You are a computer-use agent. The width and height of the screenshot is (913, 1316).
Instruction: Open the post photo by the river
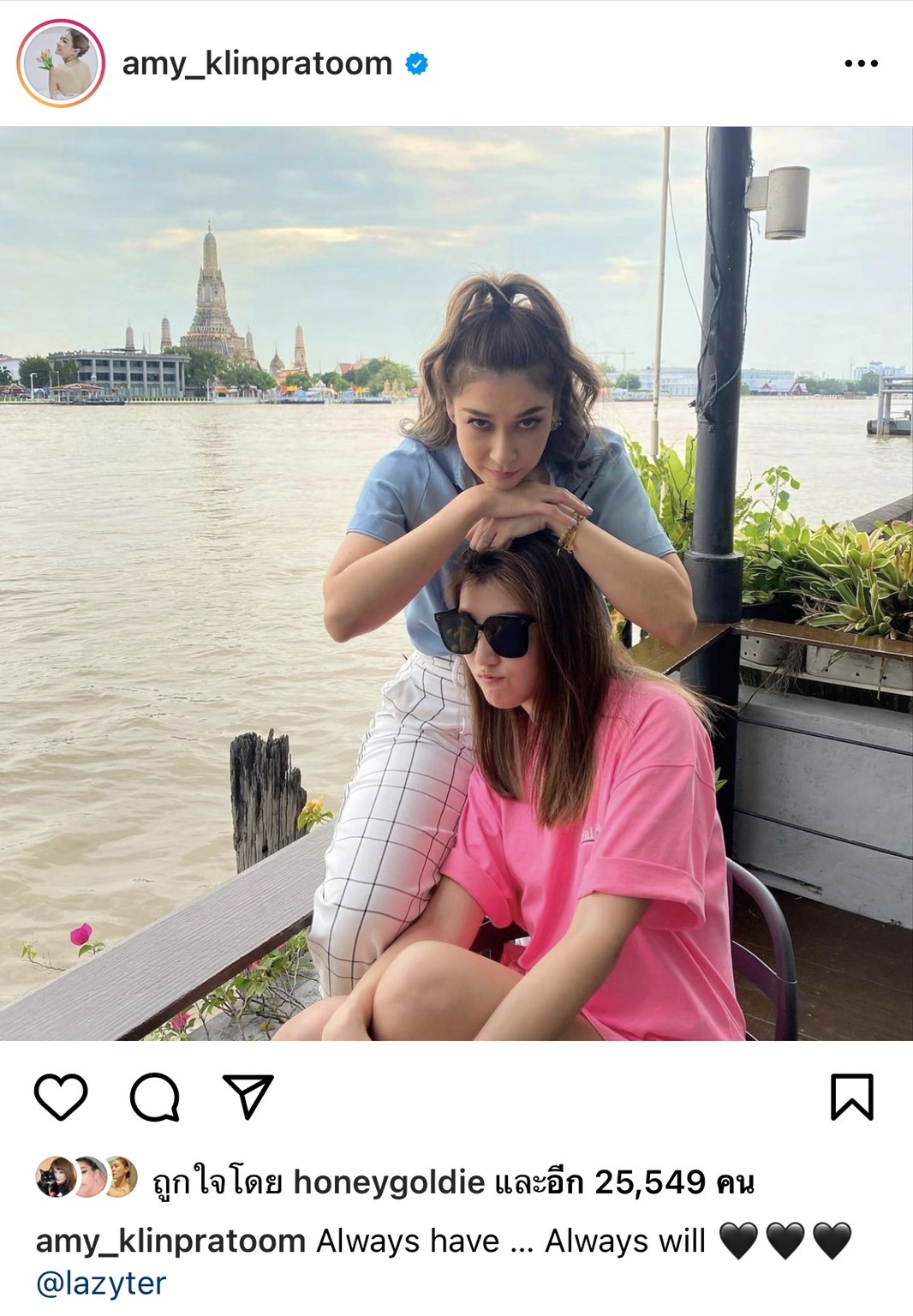point(456,583)
